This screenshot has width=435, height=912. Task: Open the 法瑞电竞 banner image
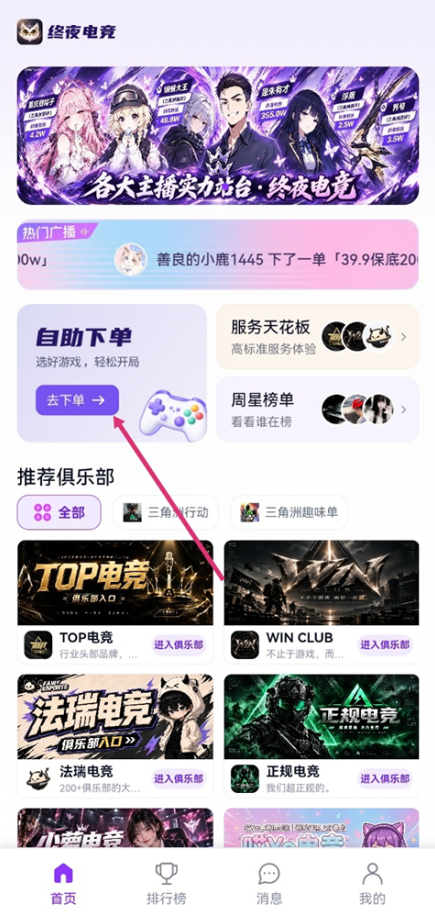[115, 717]
